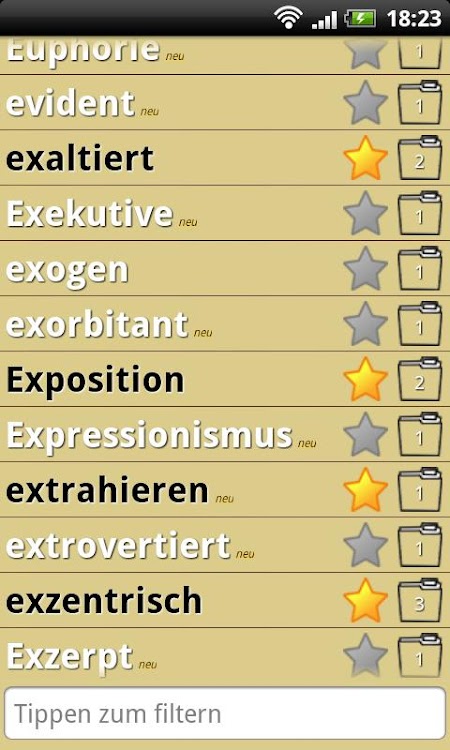The width and height of the screenshot is (450, 750).
Task: Unstar the word exaltiert
Action: (365, 158)
